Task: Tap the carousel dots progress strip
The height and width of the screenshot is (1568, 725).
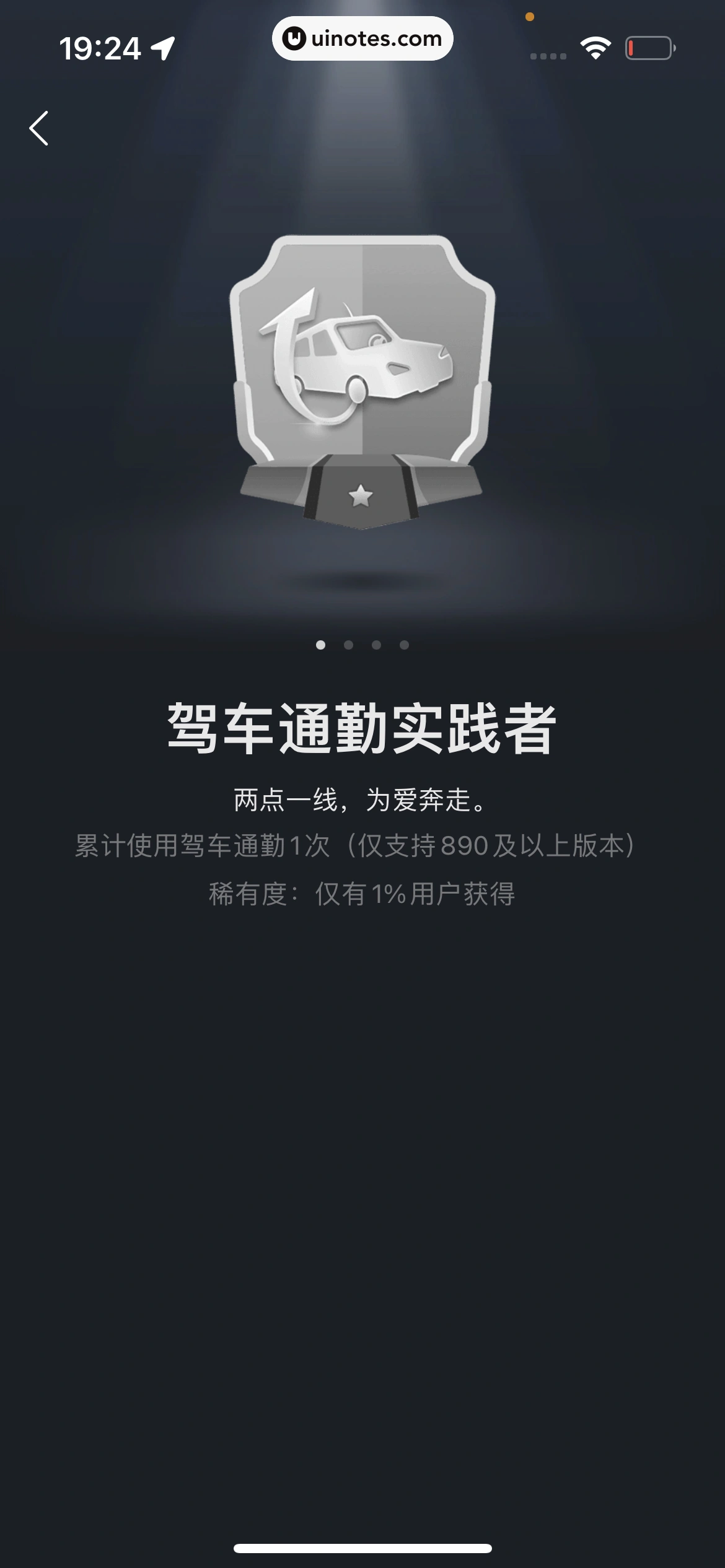Action: pos(362,645)
